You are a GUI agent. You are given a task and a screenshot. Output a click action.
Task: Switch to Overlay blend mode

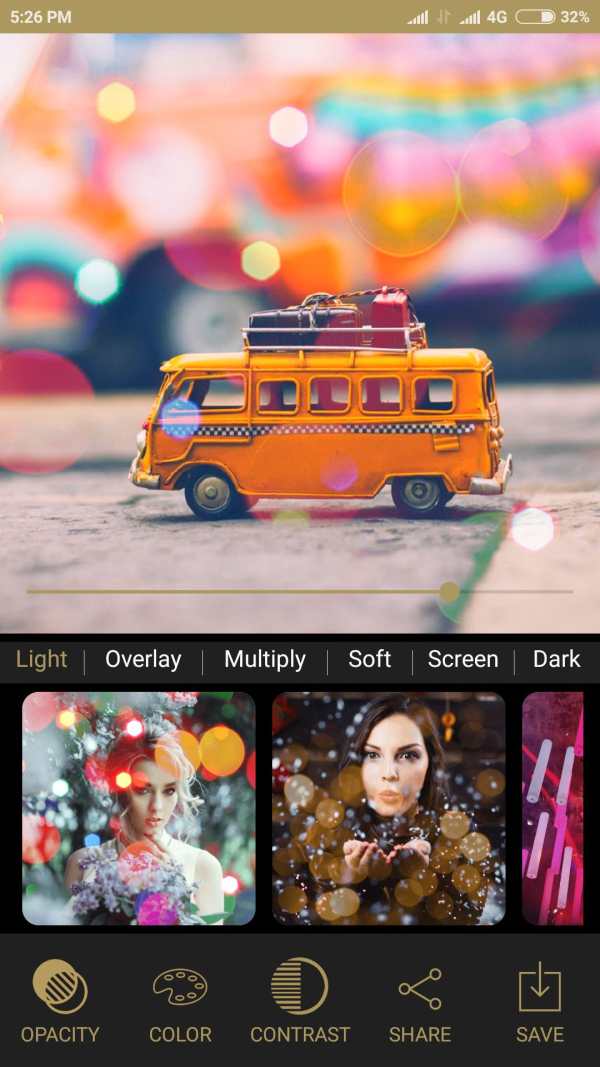point(143,659)
